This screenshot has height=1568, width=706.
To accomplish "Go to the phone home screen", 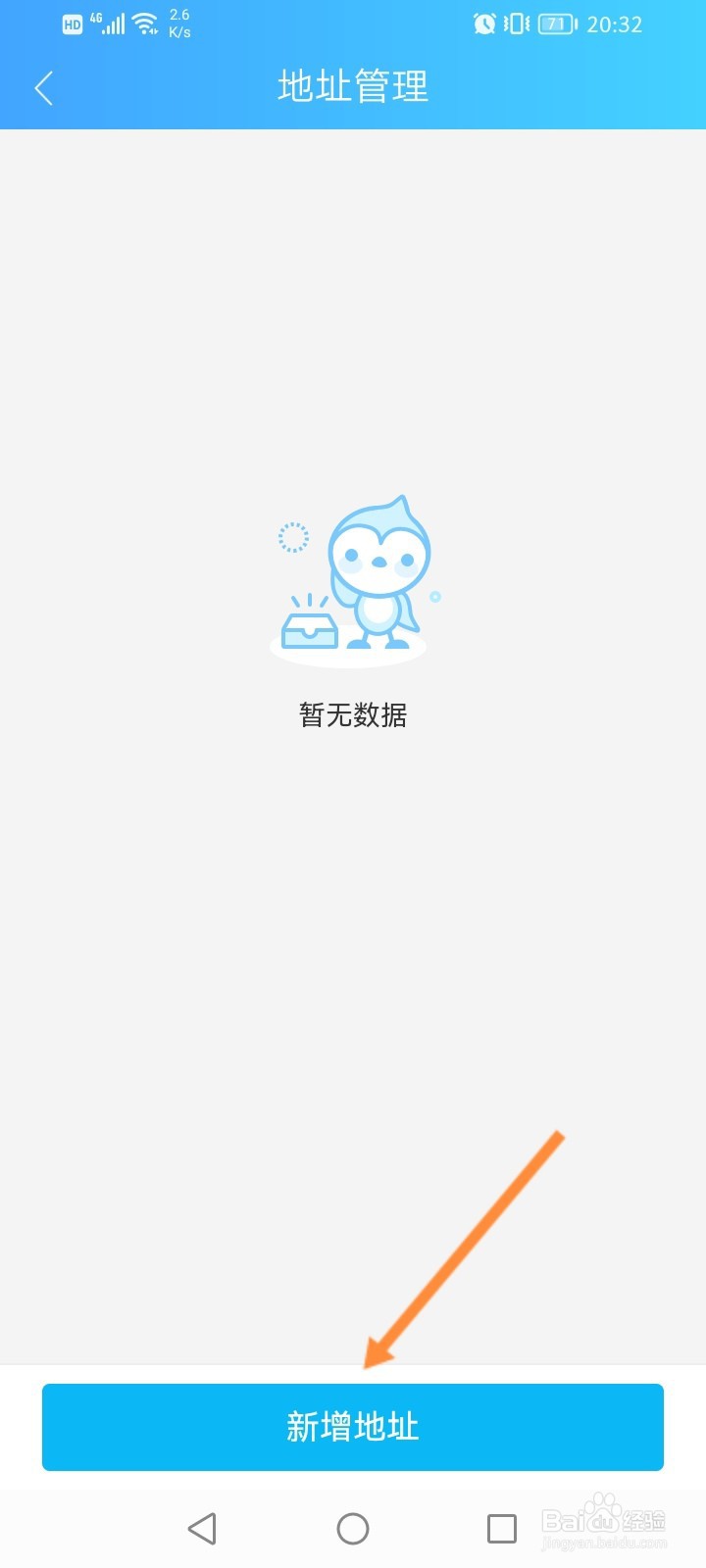I will (353, 1529).
